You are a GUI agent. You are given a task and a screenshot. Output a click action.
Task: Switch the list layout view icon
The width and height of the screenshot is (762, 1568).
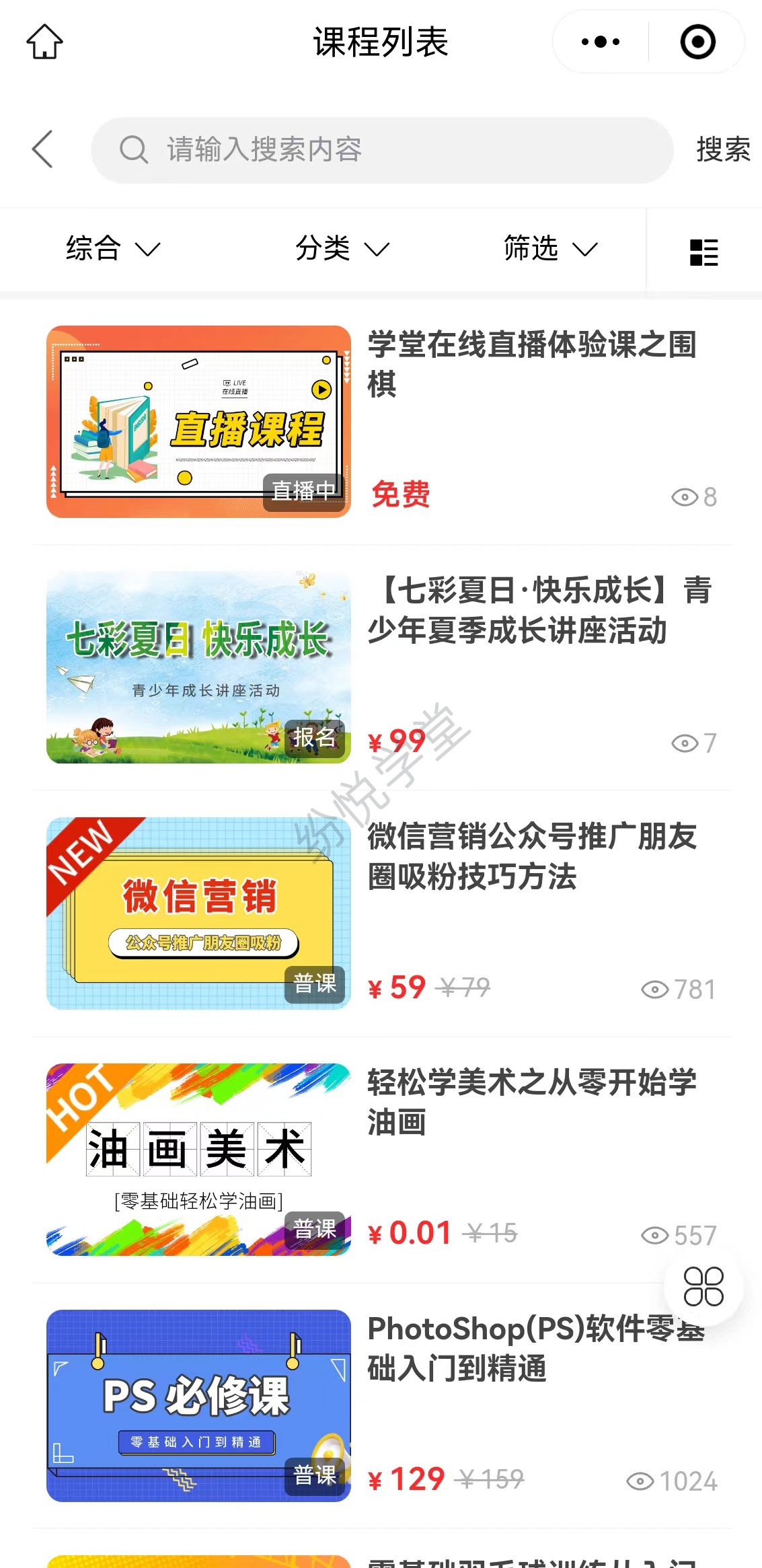703,252
